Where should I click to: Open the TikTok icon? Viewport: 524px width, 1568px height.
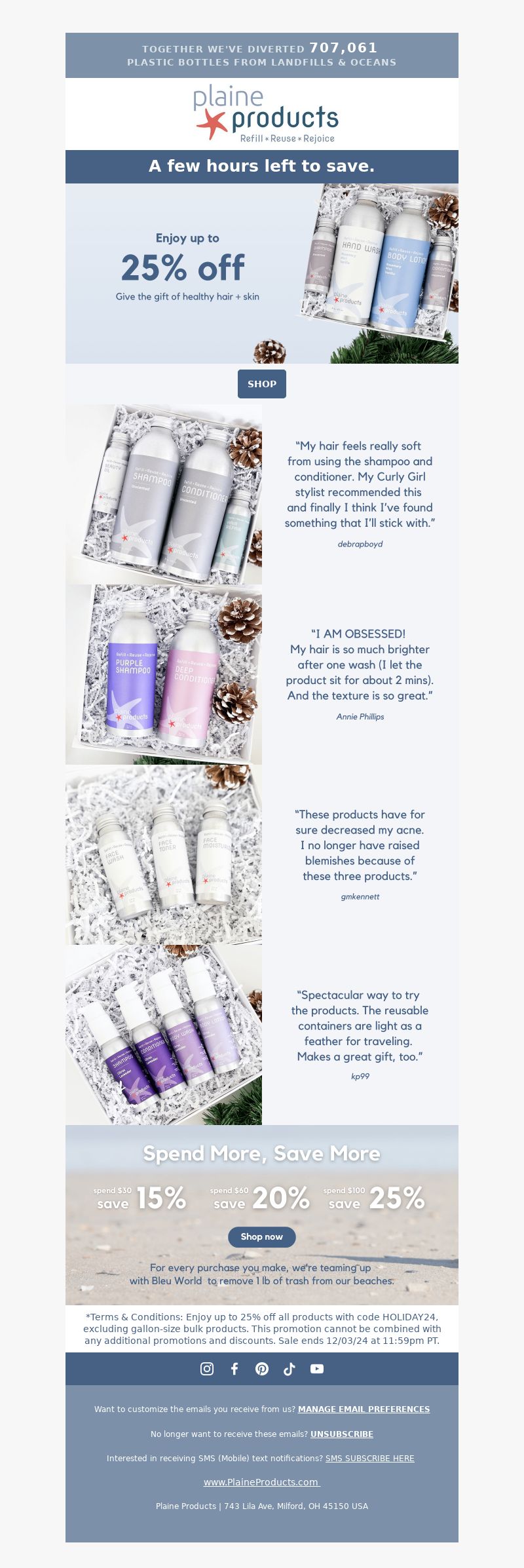(290, 1368)
